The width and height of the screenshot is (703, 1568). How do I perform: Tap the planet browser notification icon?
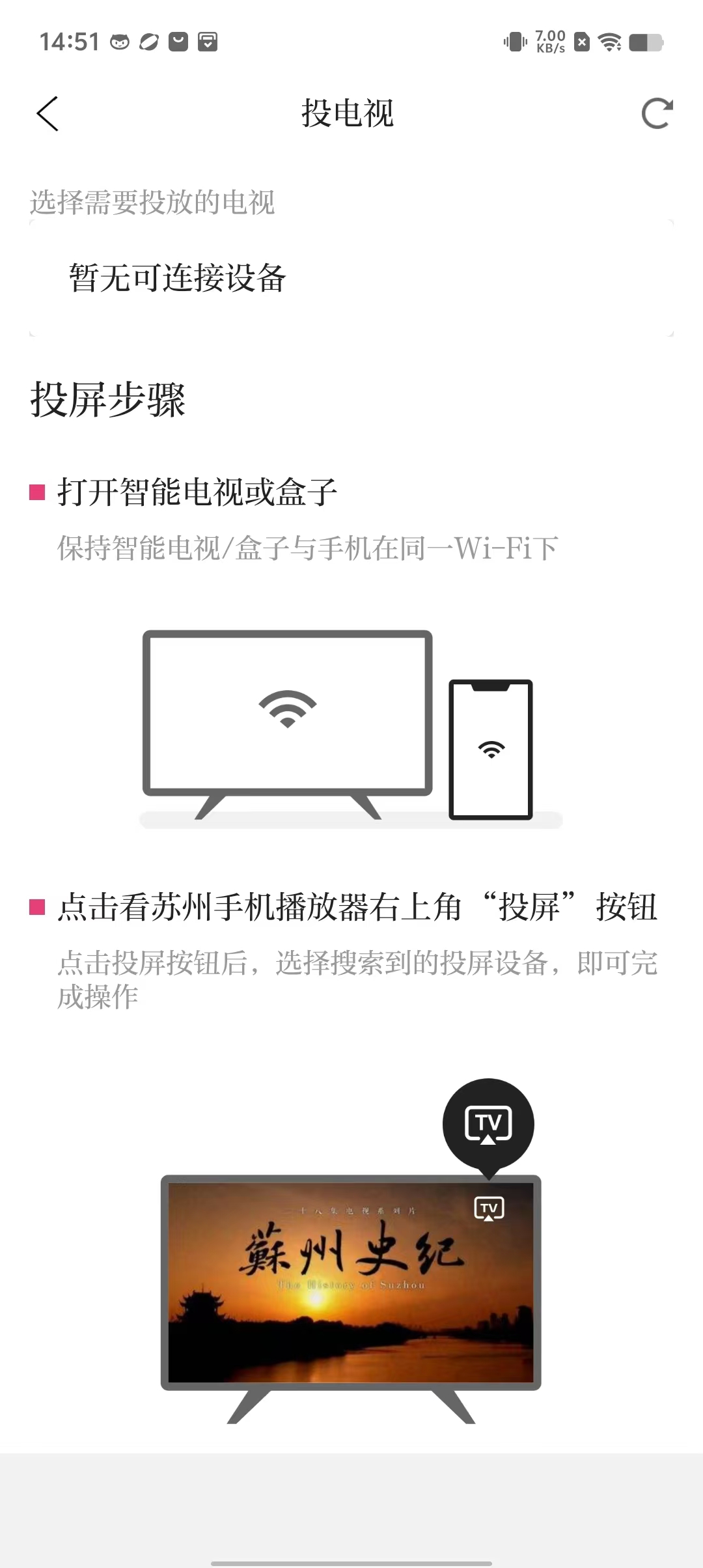tap(148, 41)
